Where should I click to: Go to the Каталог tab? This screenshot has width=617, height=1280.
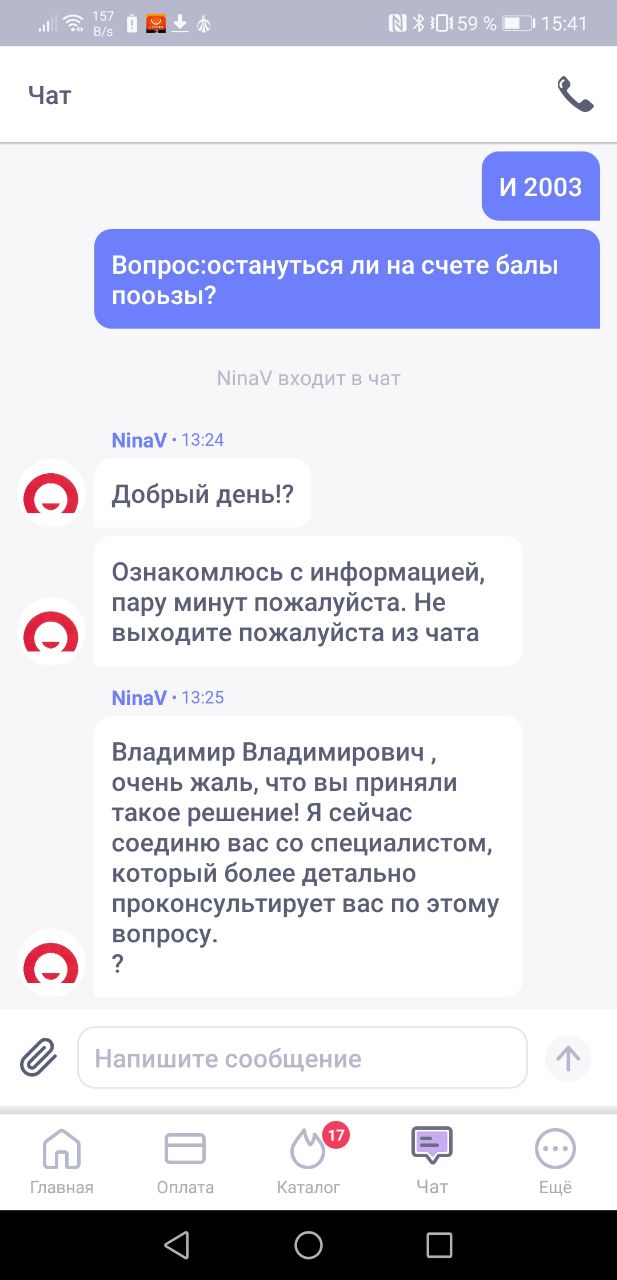(309, 1162)
